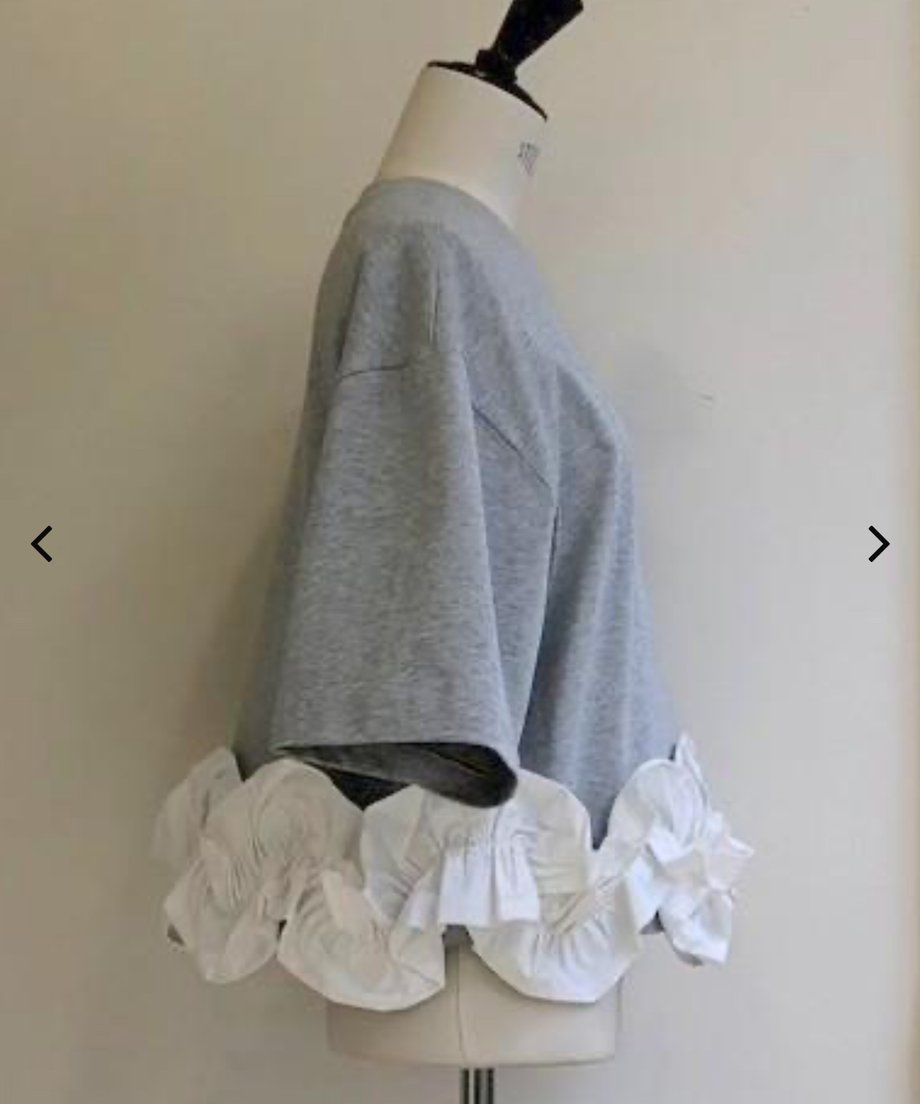
Task: Go to the previous product photo
Action: point(41,544)
